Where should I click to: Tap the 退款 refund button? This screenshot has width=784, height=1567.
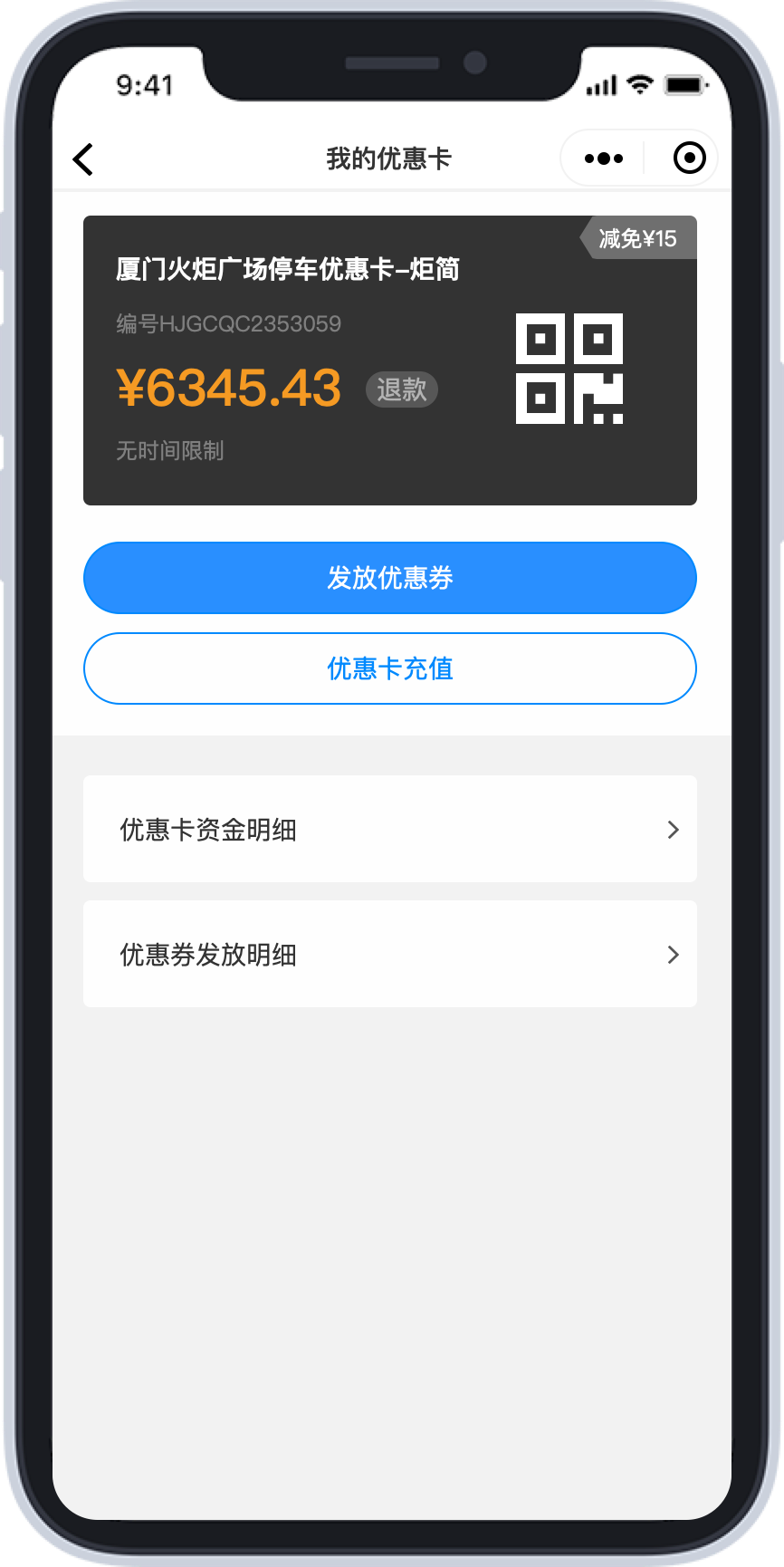tap(401, 389)
